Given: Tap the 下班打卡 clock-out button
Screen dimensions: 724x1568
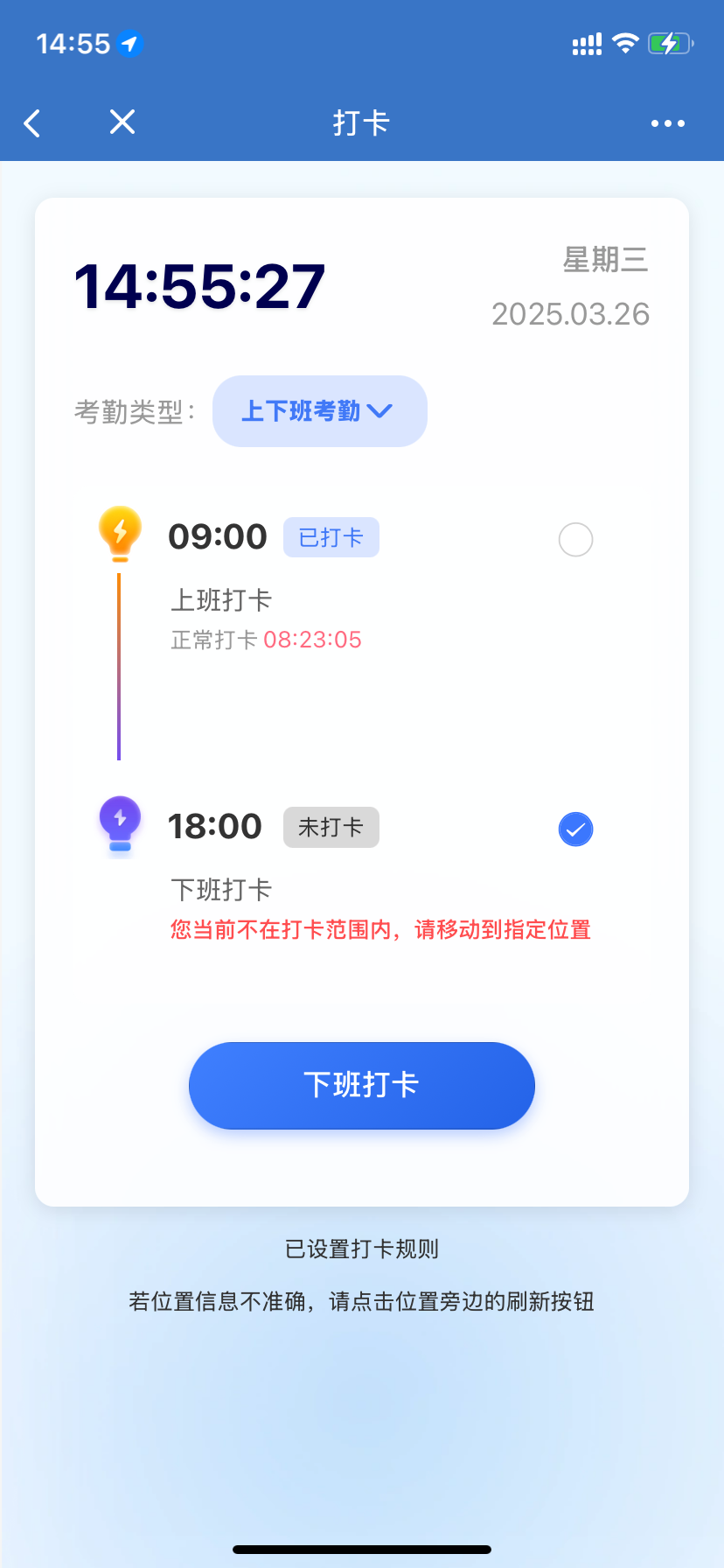Looking at the screenshot, I should click(361, 1085).
